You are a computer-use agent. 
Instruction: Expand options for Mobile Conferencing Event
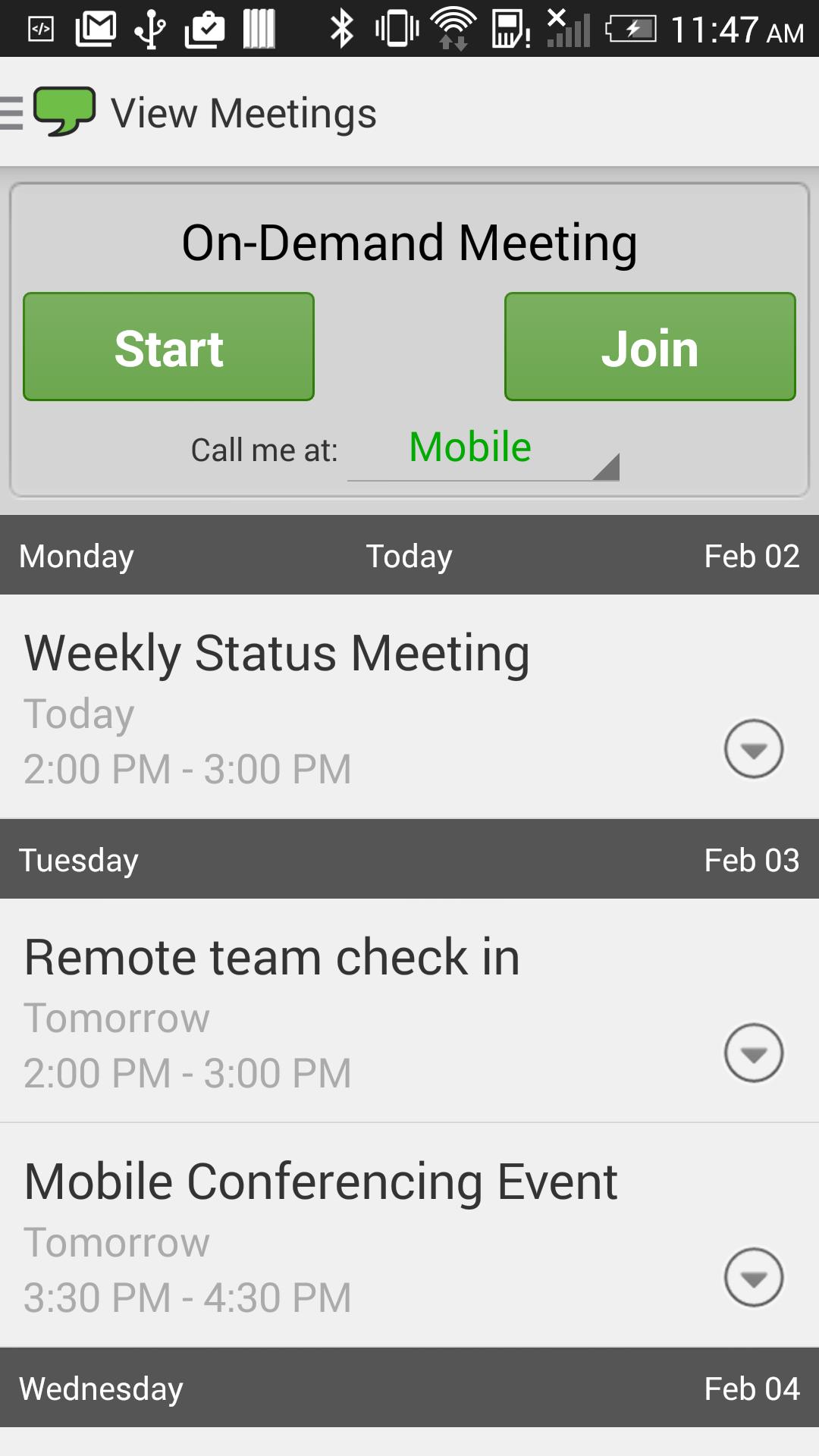tap(753, 1278)
